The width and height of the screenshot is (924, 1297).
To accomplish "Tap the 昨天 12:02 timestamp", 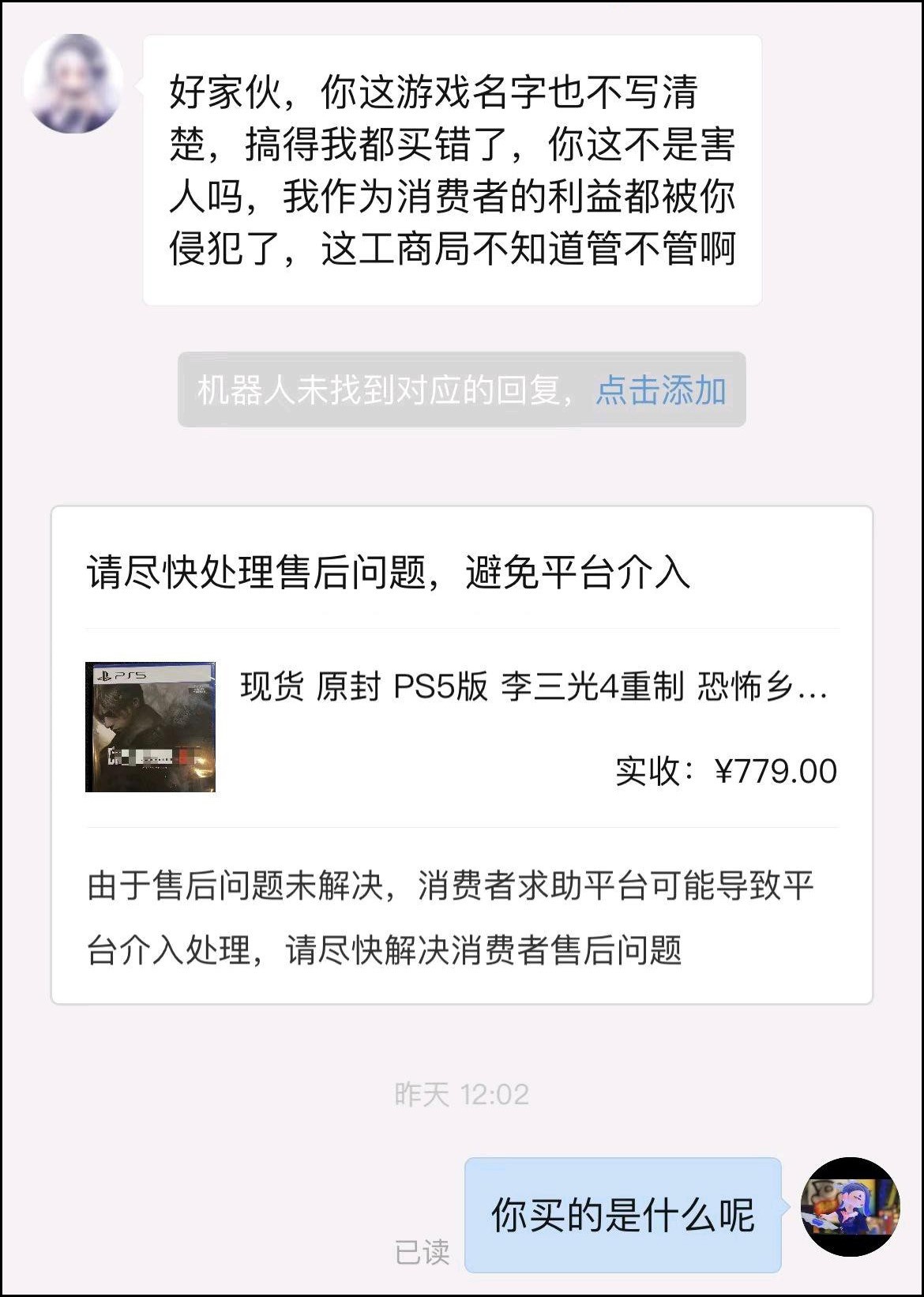I will (x=462, y=1092).
